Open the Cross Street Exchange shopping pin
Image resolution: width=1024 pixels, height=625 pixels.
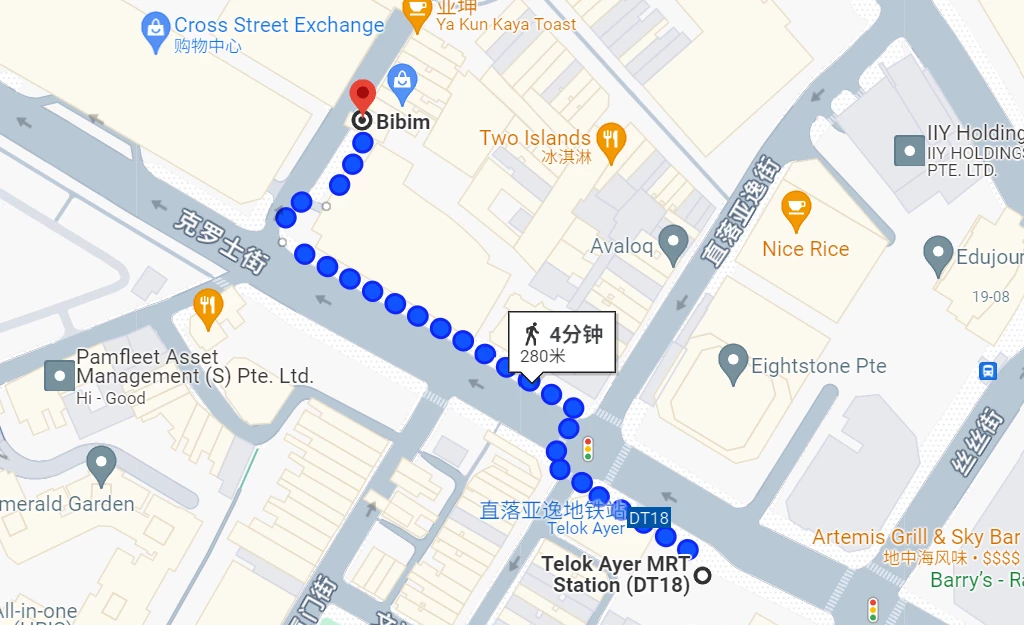(x=155, y=29)
